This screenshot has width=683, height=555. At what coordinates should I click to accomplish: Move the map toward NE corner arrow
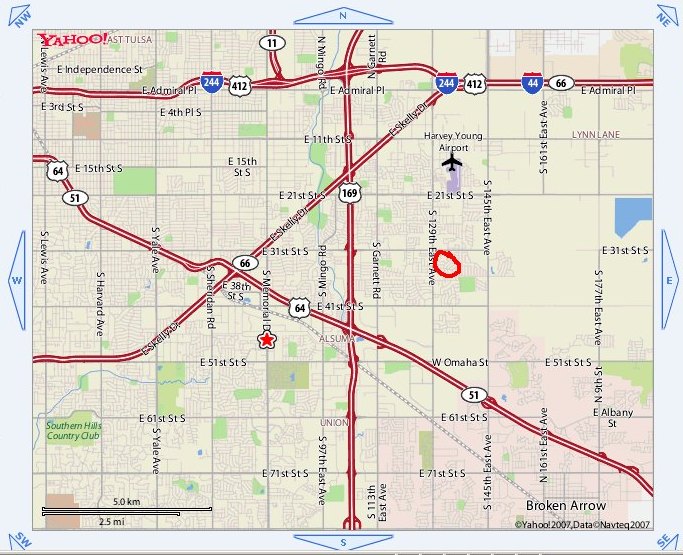665,16
